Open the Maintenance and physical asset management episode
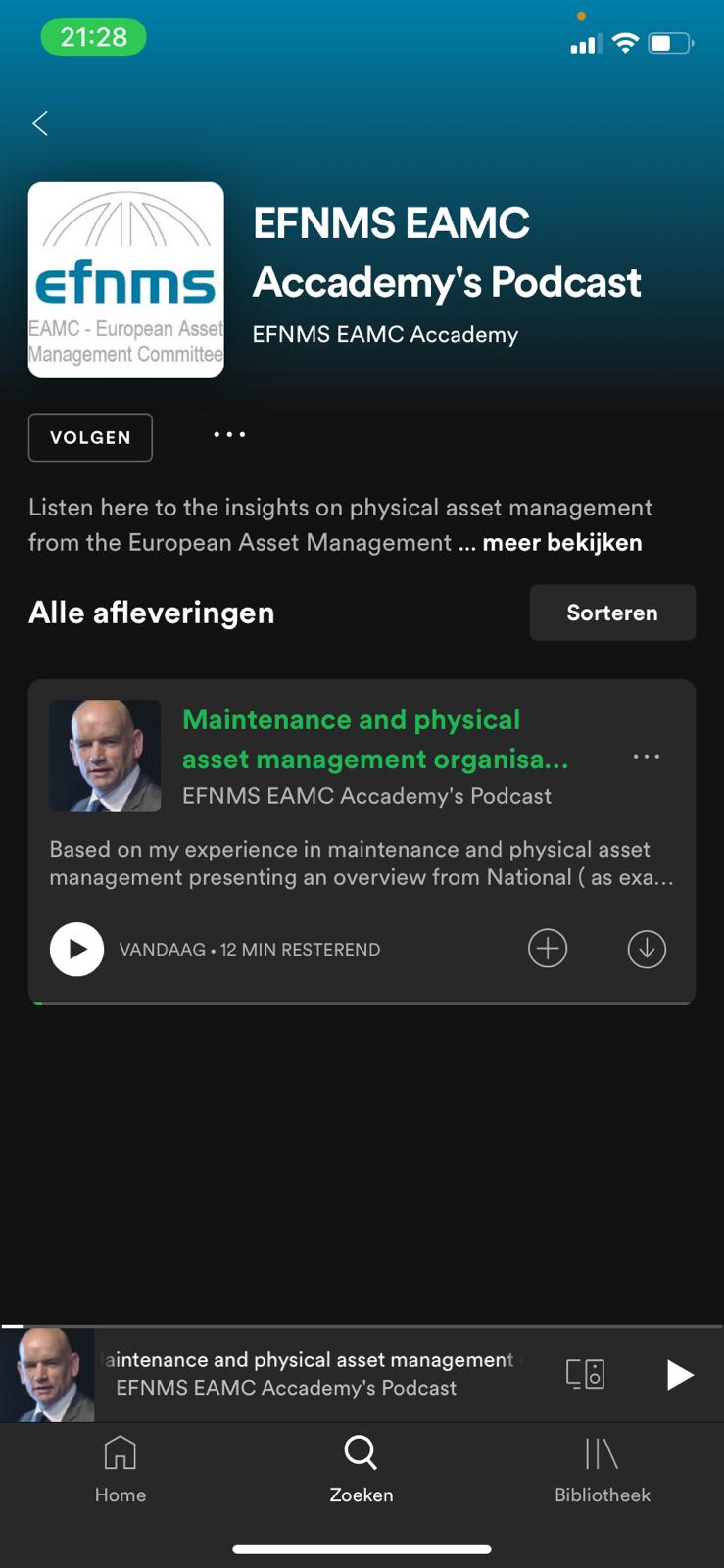This screenshot has width=724, height=1568. point(375,739)
